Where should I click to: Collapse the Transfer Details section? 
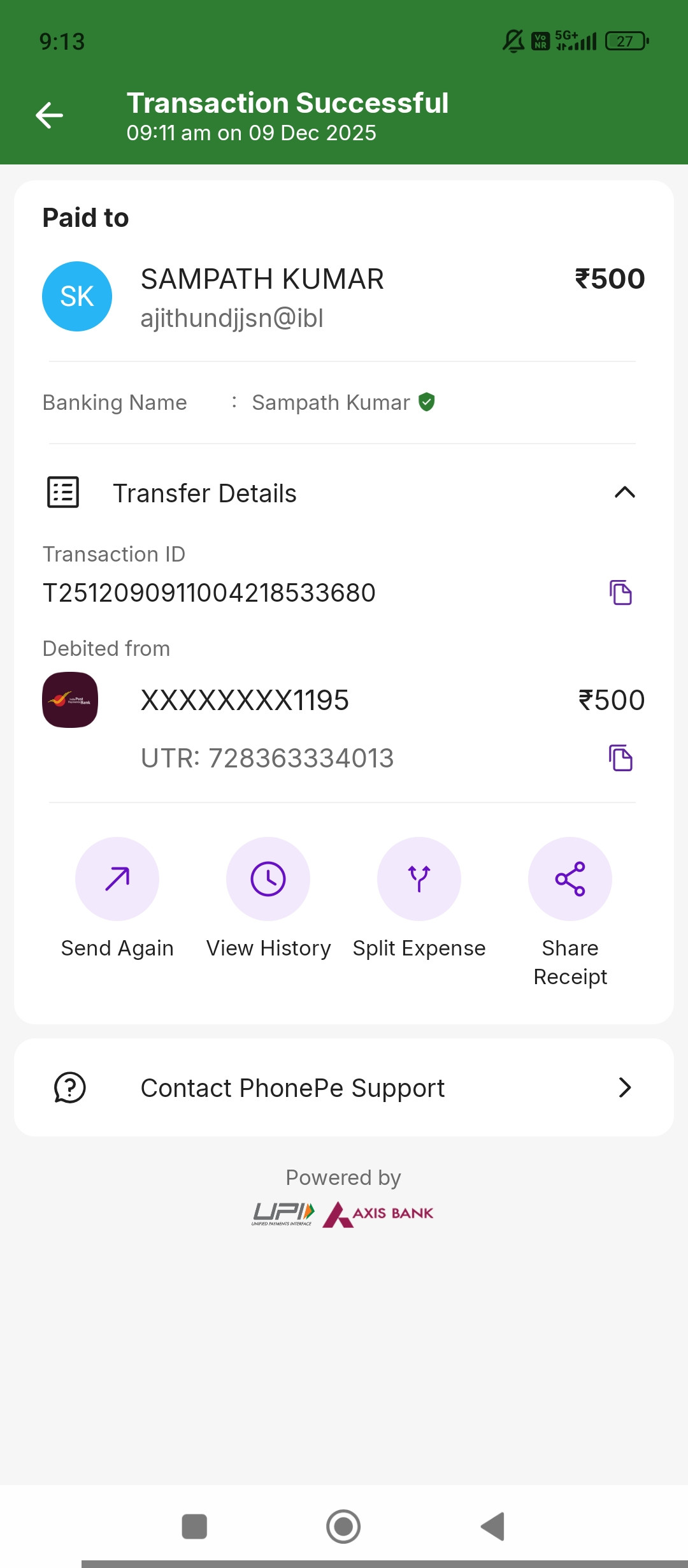pyautogui.click(x=624, y=492)
